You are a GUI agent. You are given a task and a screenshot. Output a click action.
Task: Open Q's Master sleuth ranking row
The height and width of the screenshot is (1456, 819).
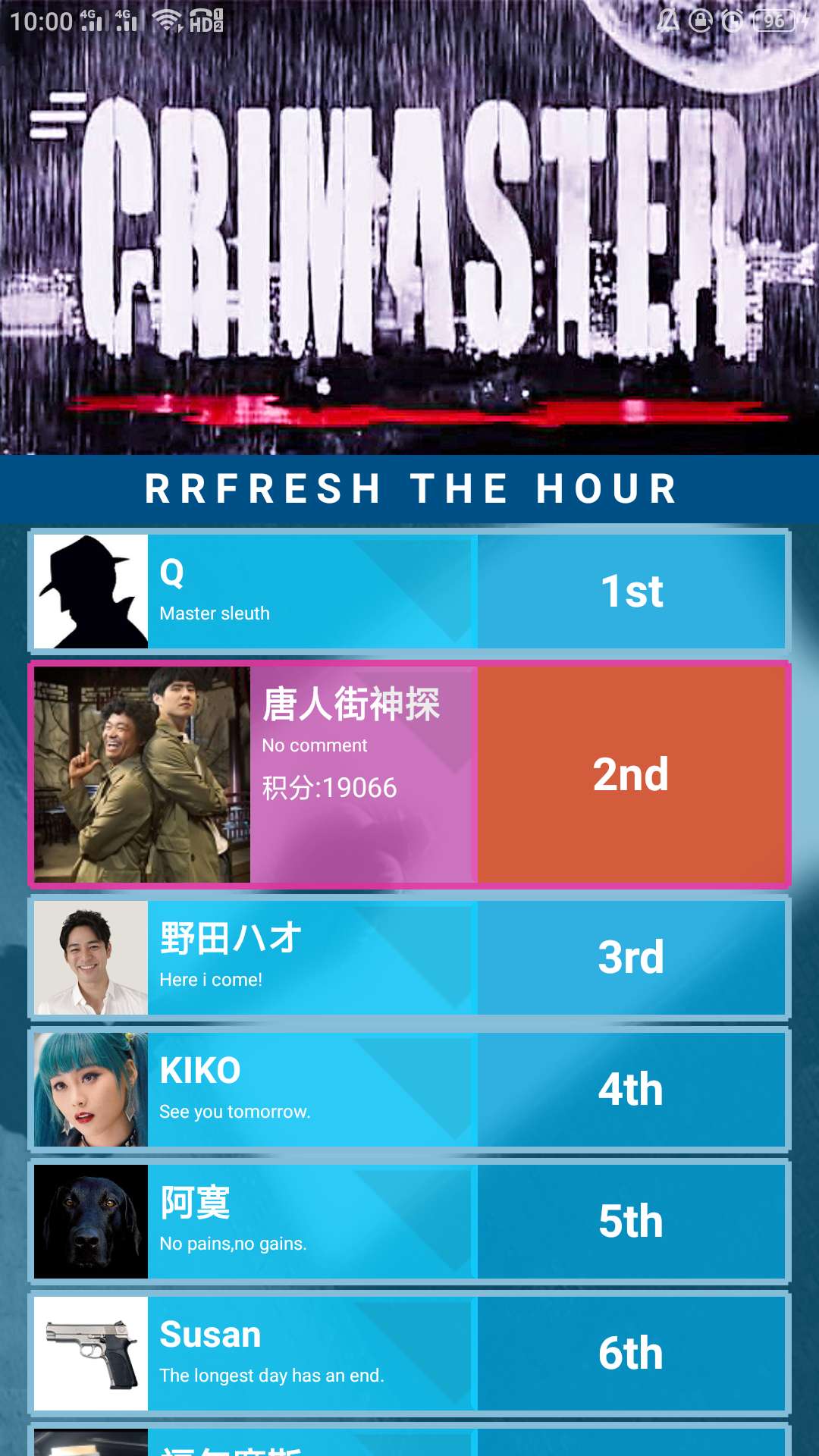point(409,591)
